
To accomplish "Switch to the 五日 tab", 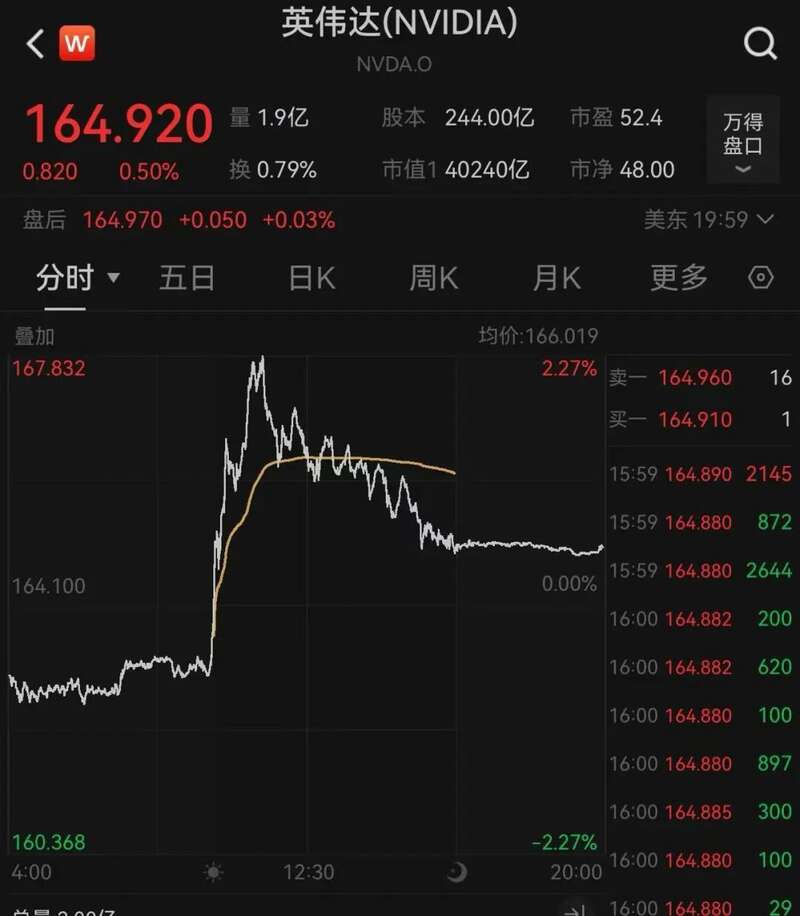I will pos(187,278).
